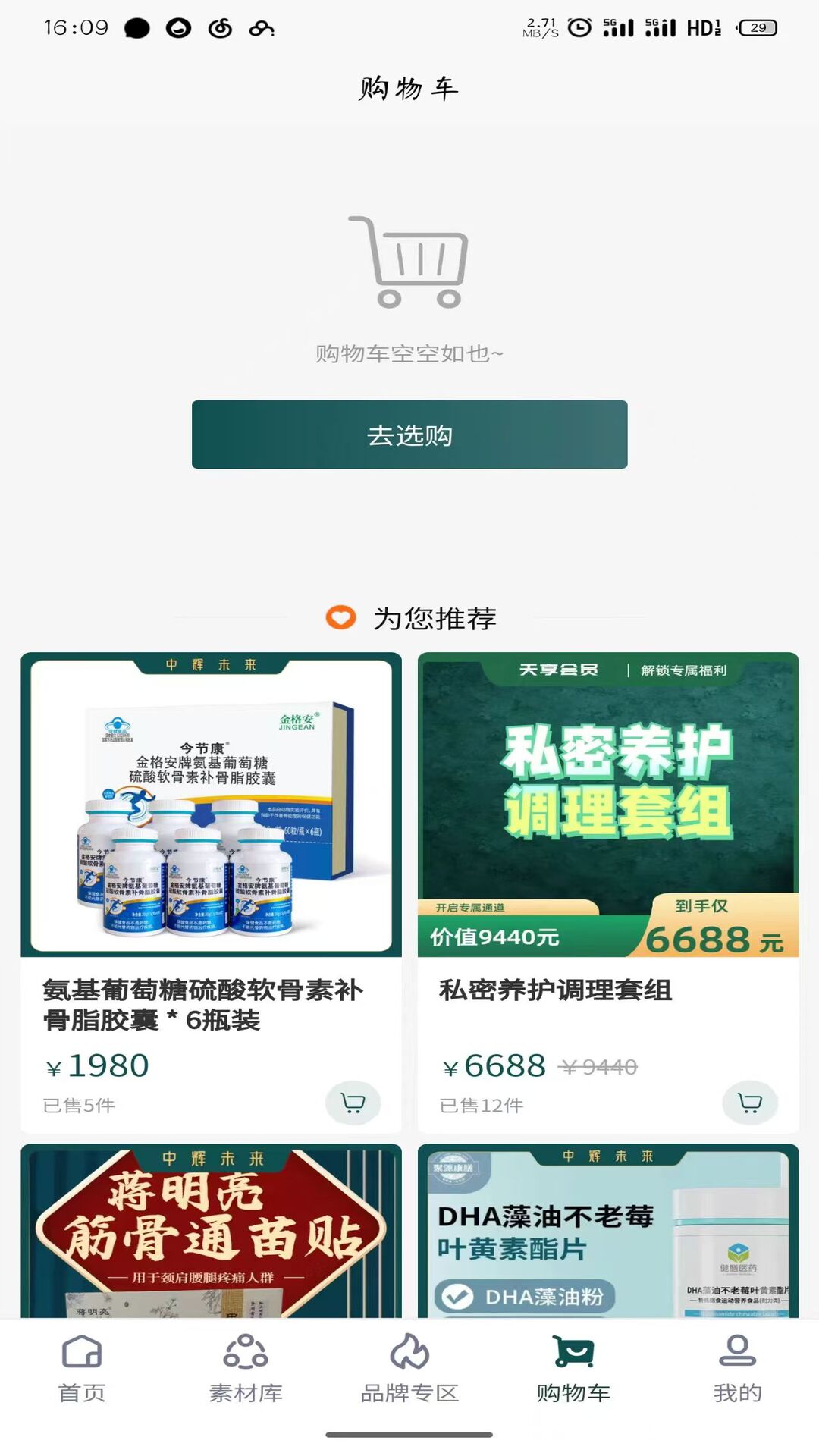This screenshot has width=819, height=1456.
Task: Add 私密养护调理套组 to the cart
Action: 749,1102
